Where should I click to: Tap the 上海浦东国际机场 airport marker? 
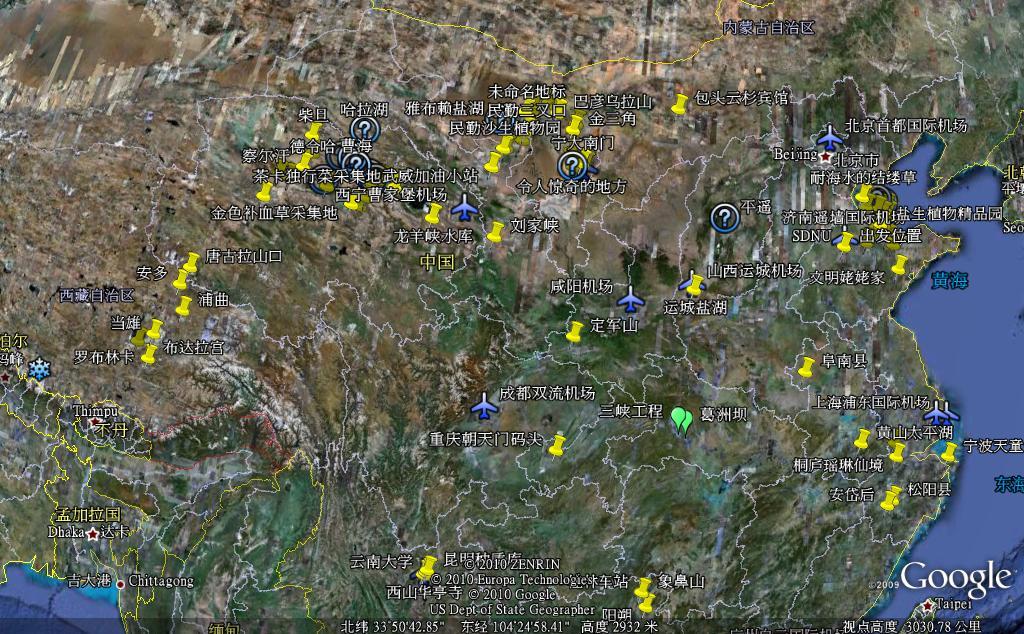coord(939,412)
